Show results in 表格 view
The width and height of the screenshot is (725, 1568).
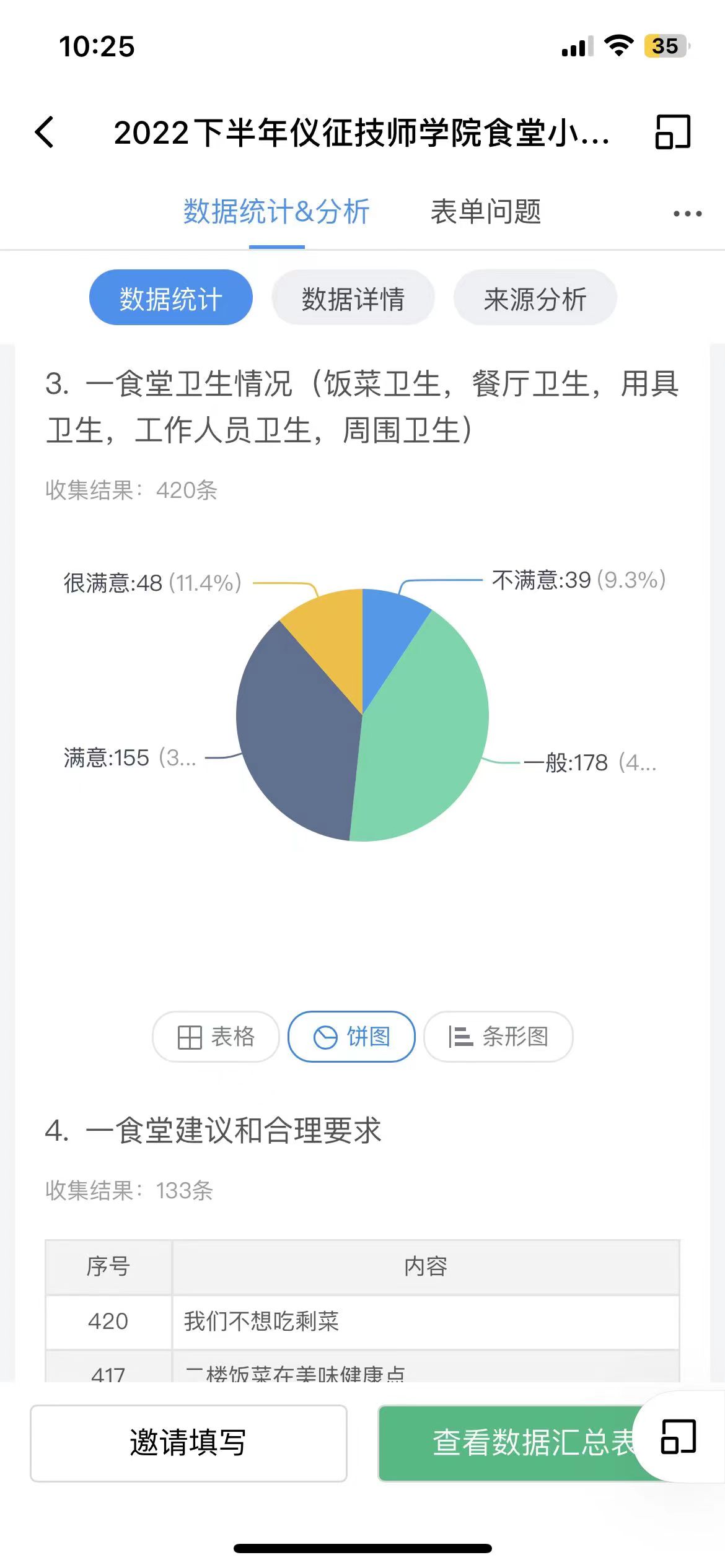coord(216,1037)
